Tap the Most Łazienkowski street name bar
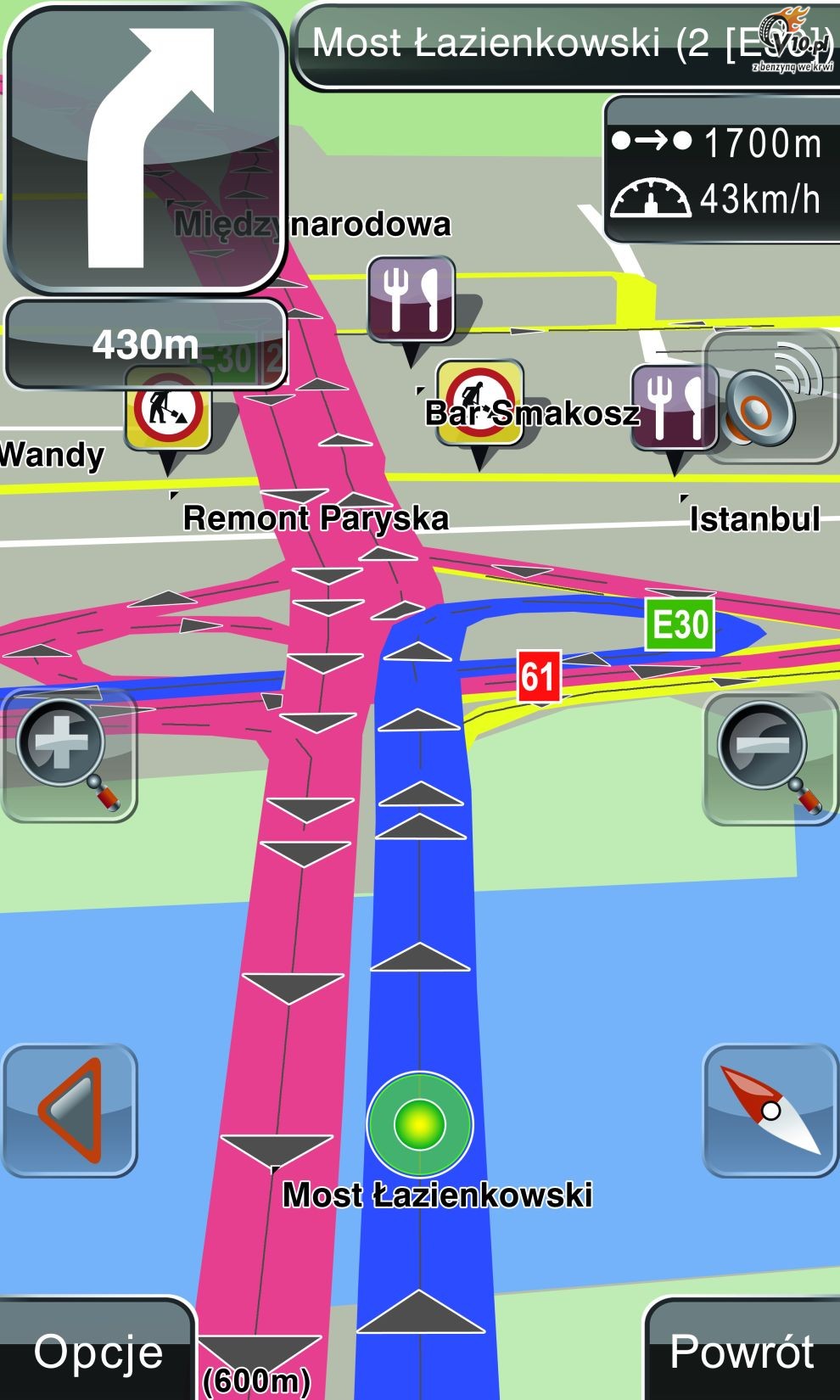Screen dimensions: 840x1400 point(565,46)
